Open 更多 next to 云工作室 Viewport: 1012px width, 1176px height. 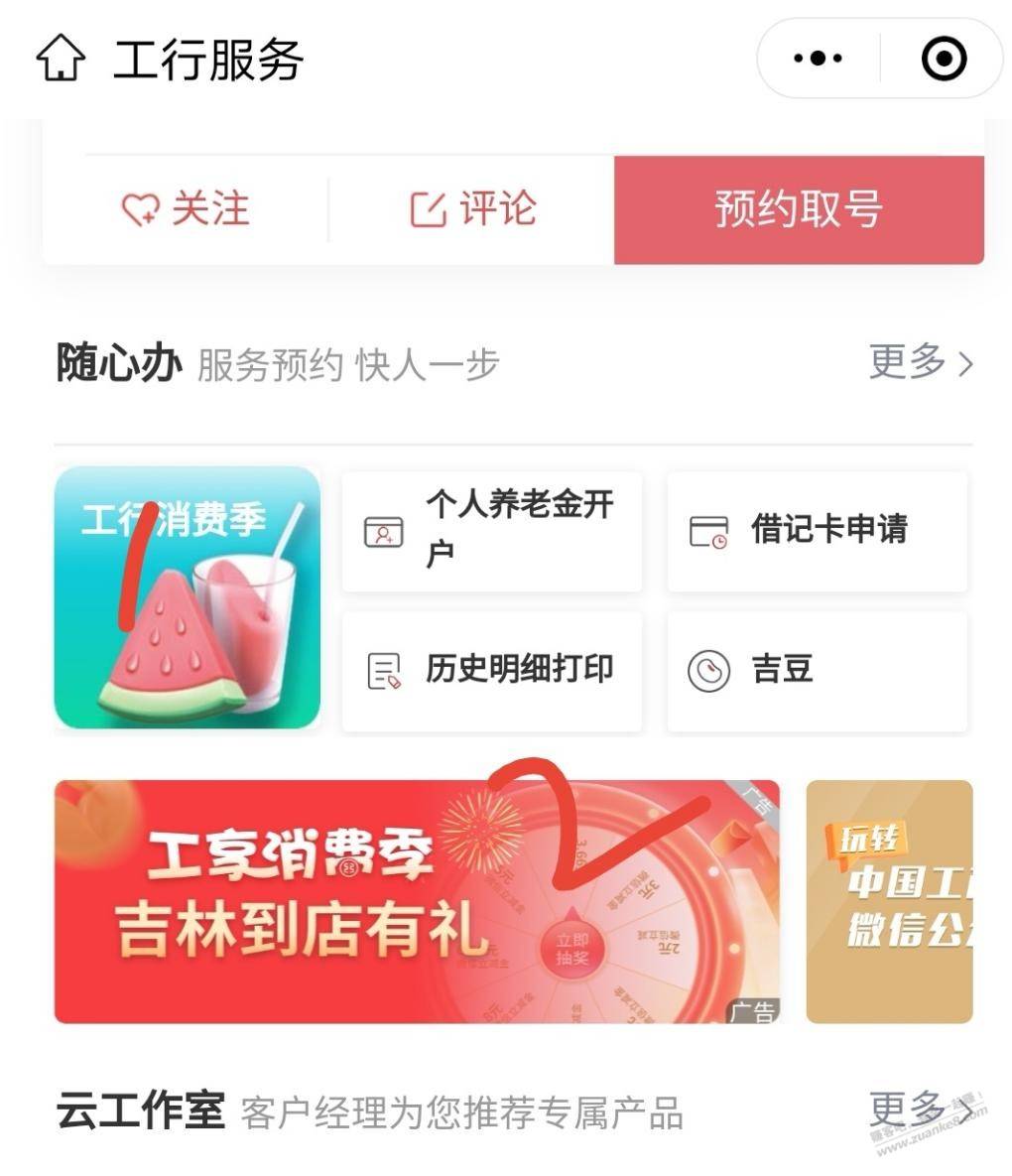(920, 1110)
